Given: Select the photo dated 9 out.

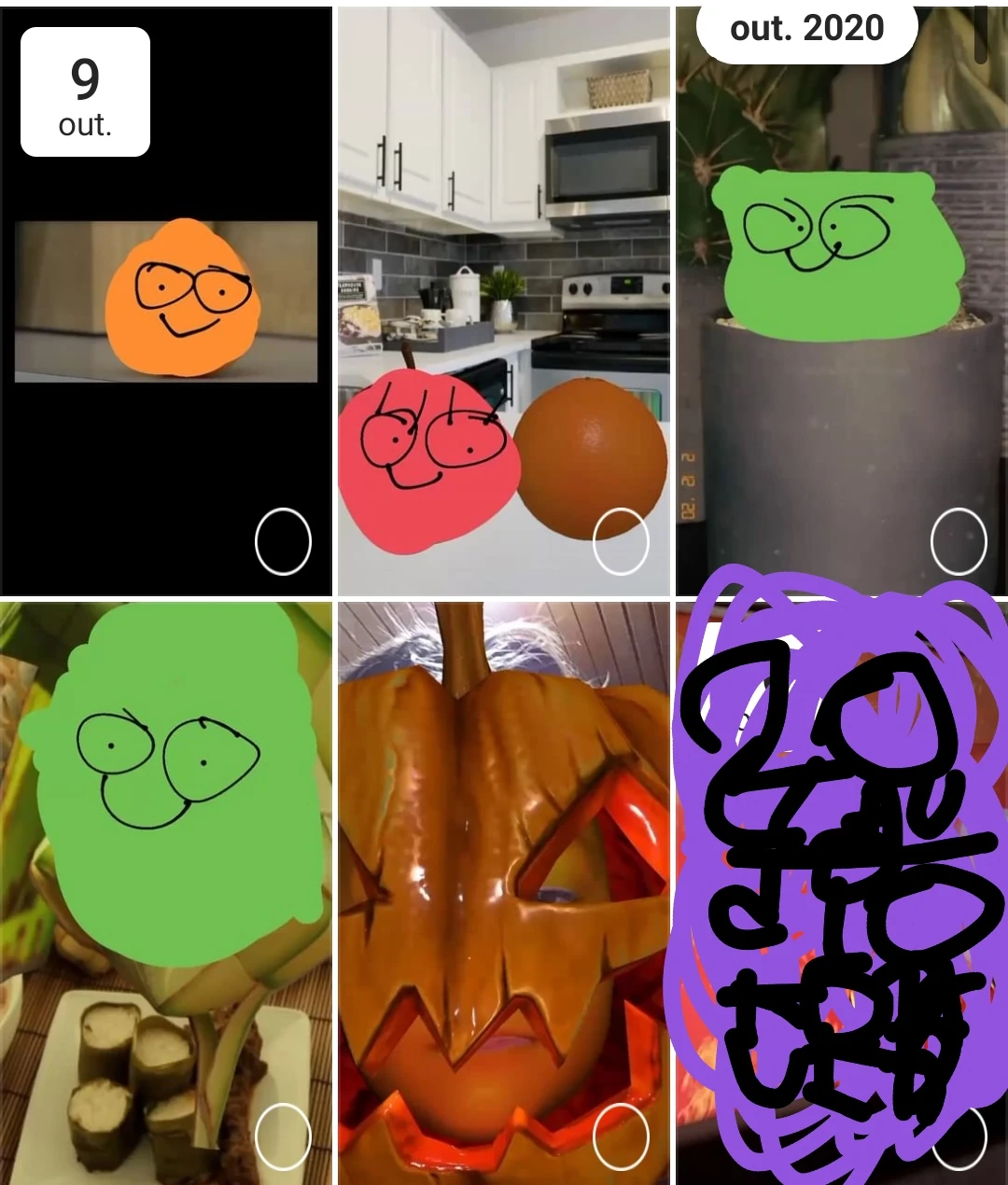Looking at the screenshot, I should (283, 541).
